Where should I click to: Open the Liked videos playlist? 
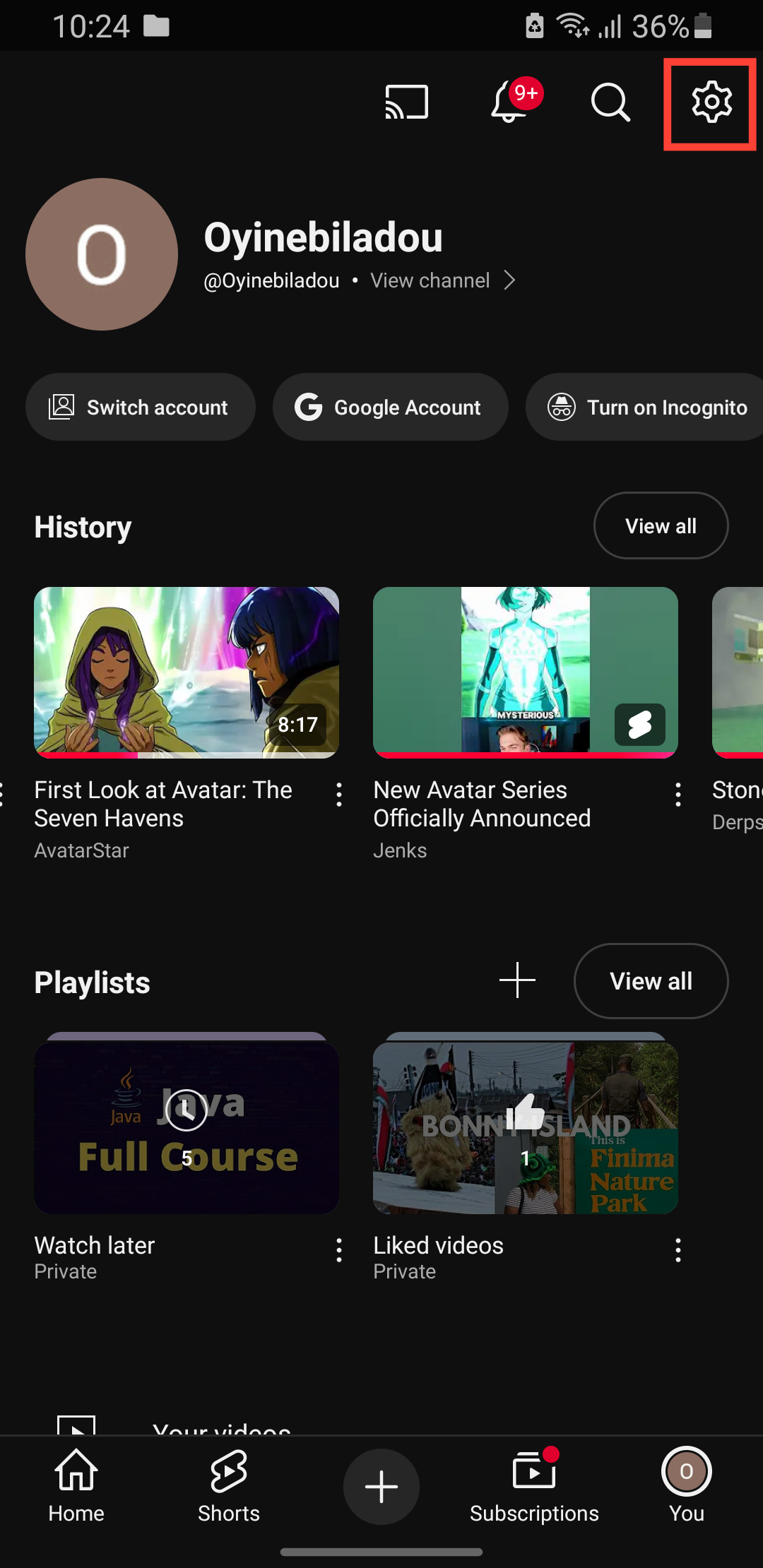point(525,1128)
